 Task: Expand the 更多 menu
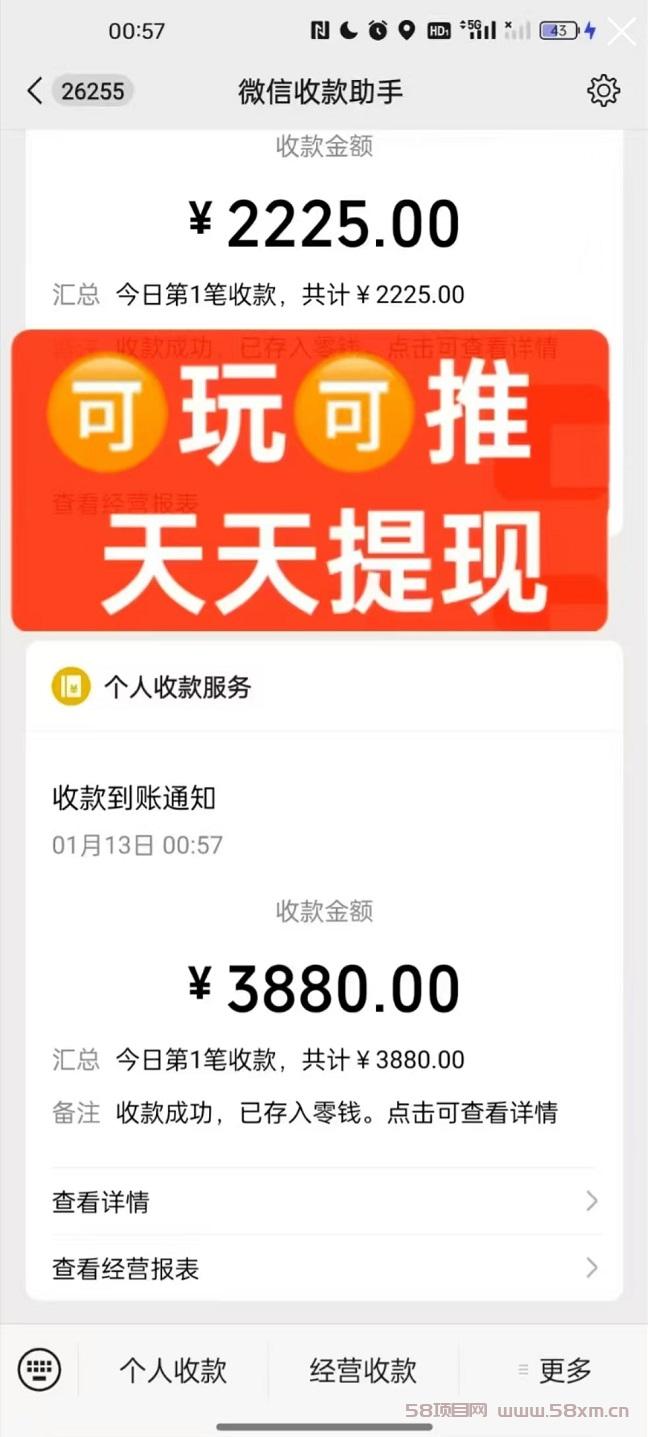(x=554, y=1370)
